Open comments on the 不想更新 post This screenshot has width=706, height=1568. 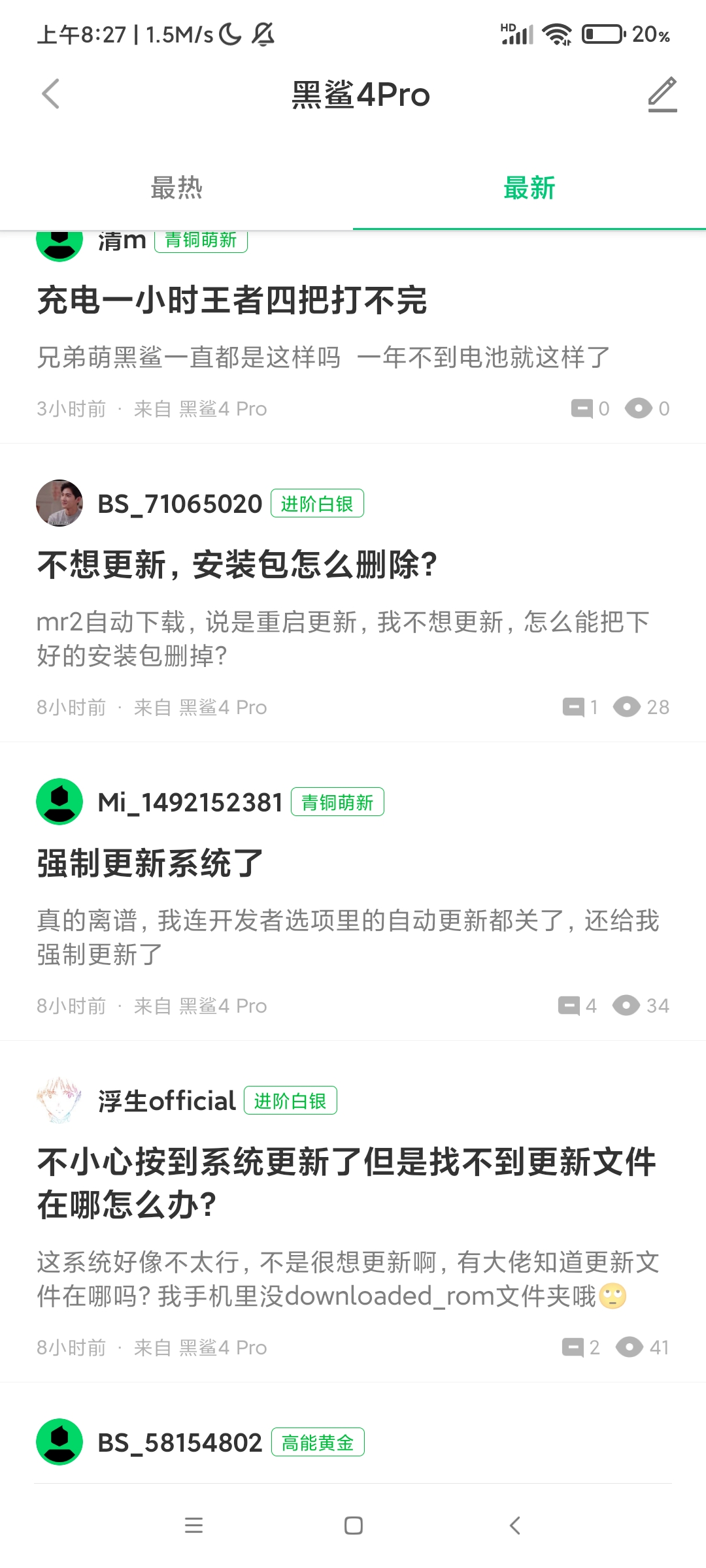pos(580,707)
